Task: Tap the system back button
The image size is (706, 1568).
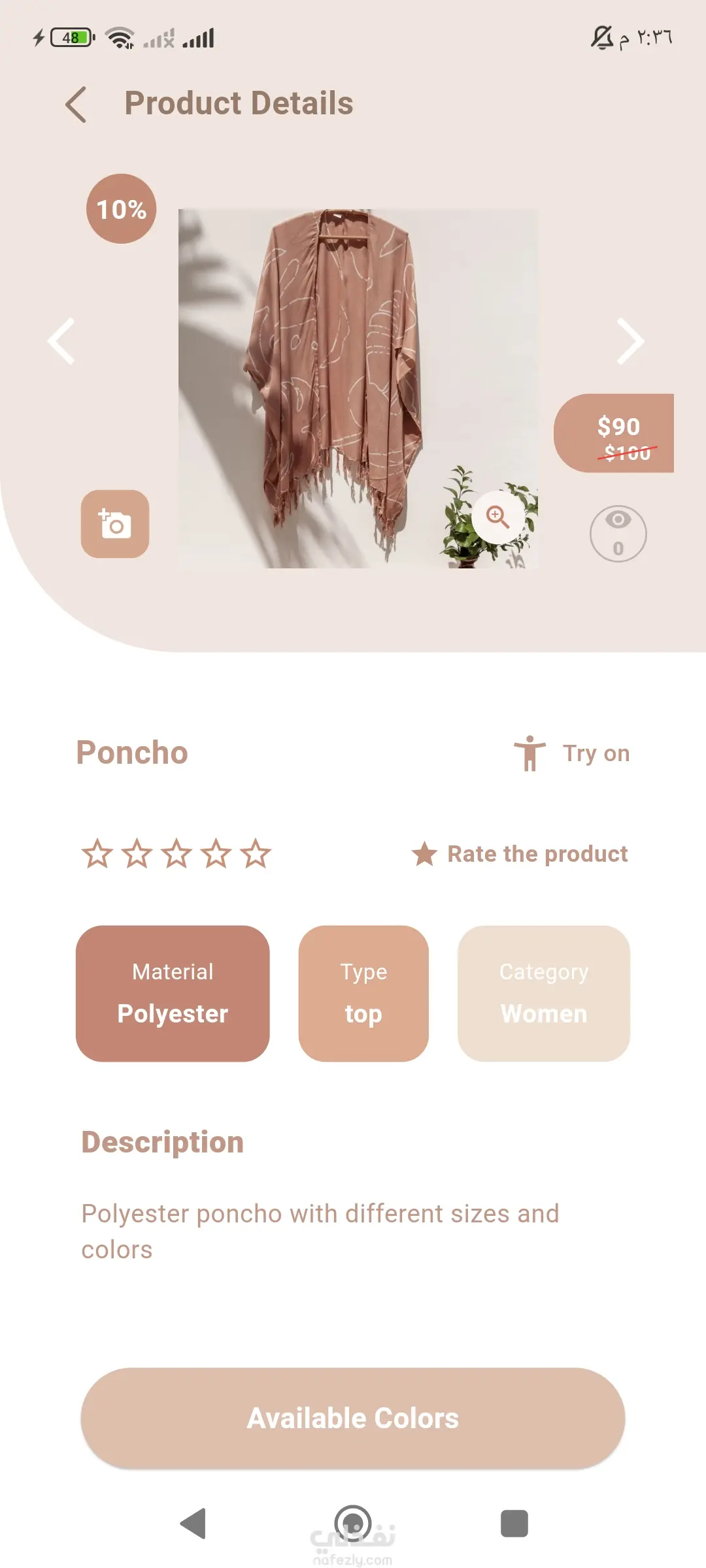Action: click(193, 1524)
